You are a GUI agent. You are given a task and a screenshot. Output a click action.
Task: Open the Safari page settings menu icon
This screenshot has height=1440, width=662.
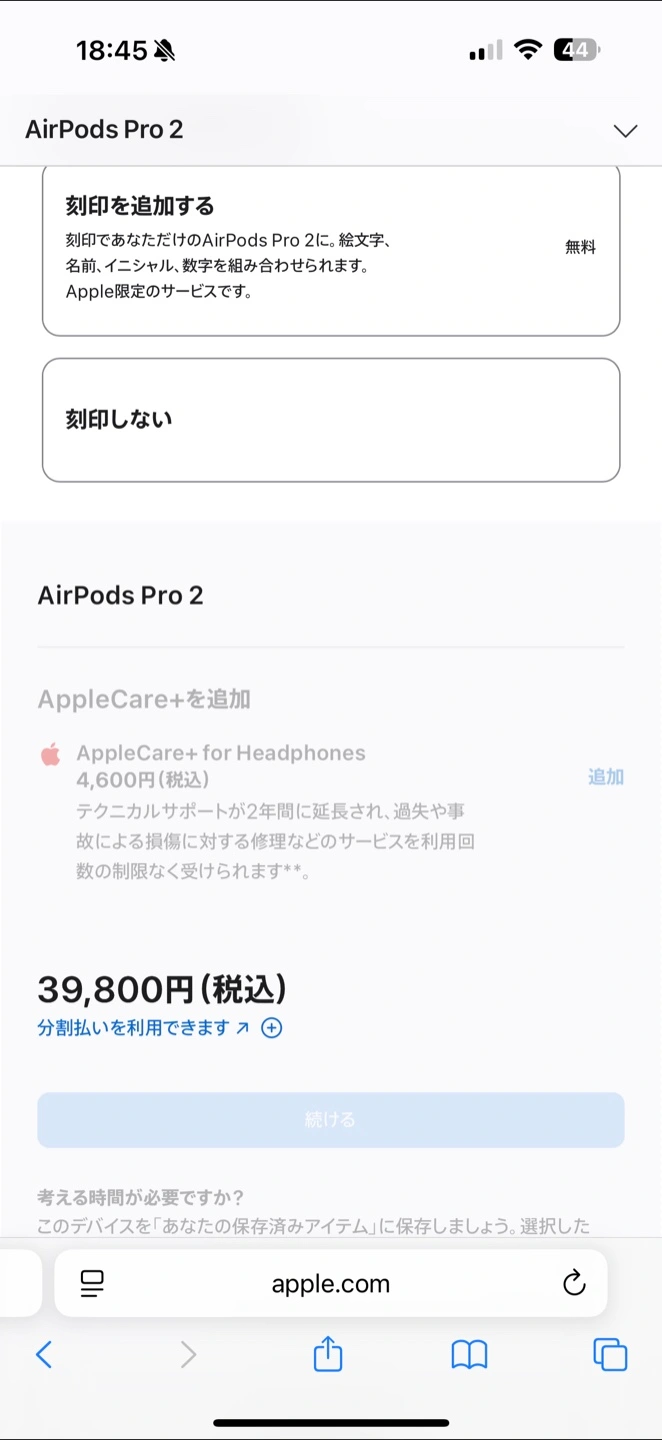(x=92, y=1284)
